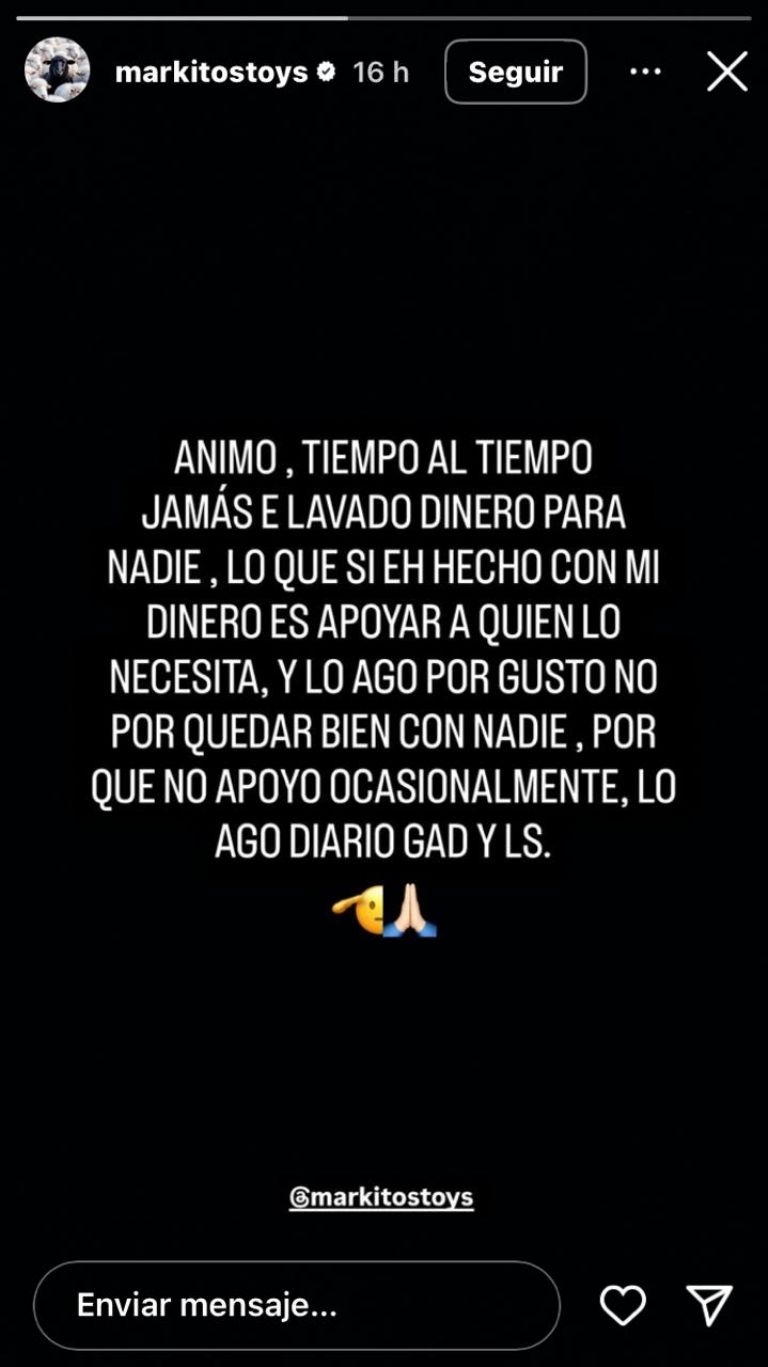
Task: Click the 16 h timestamp
Action: click(x=379, y=71)
